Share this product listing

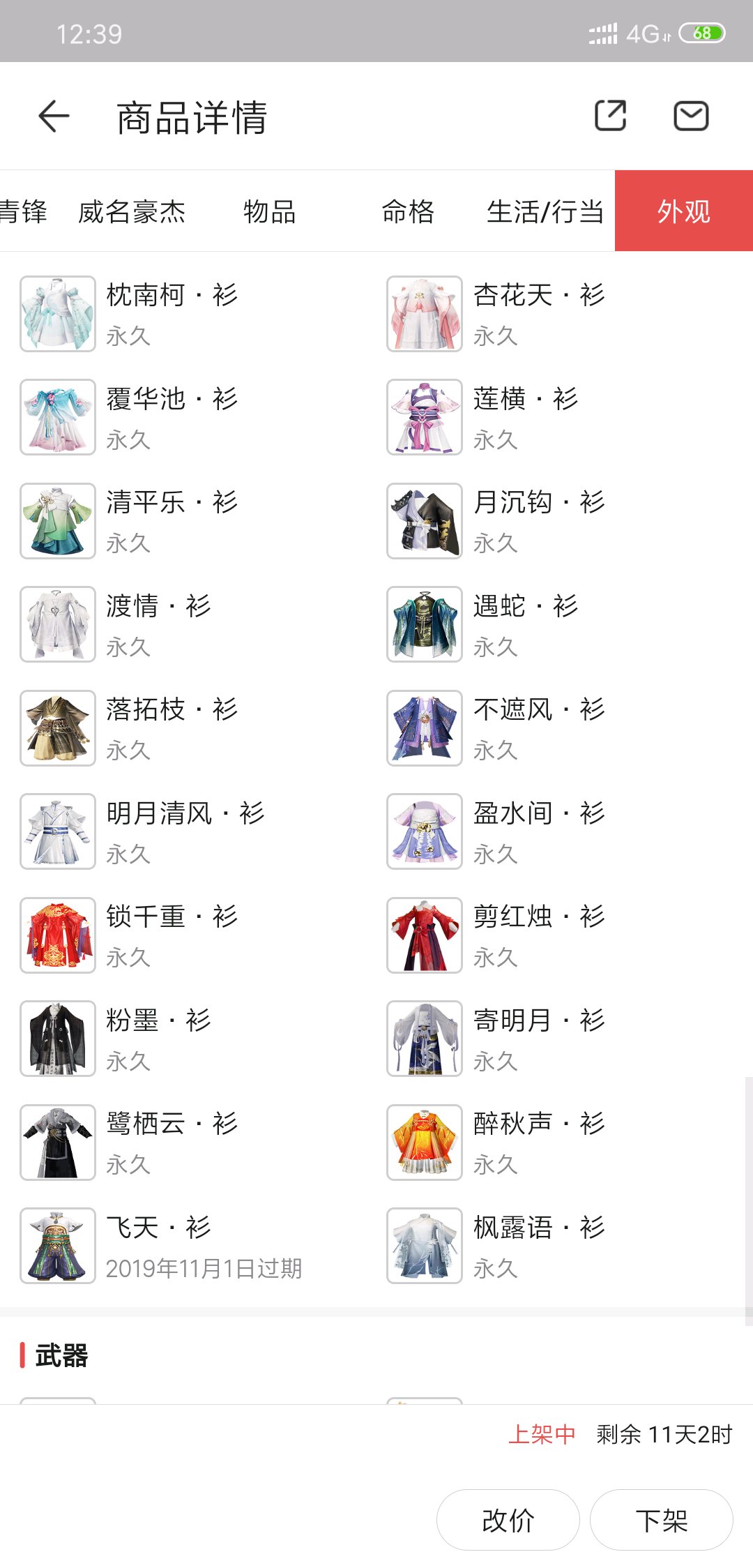pyautogui.click(x=610, y=116)
